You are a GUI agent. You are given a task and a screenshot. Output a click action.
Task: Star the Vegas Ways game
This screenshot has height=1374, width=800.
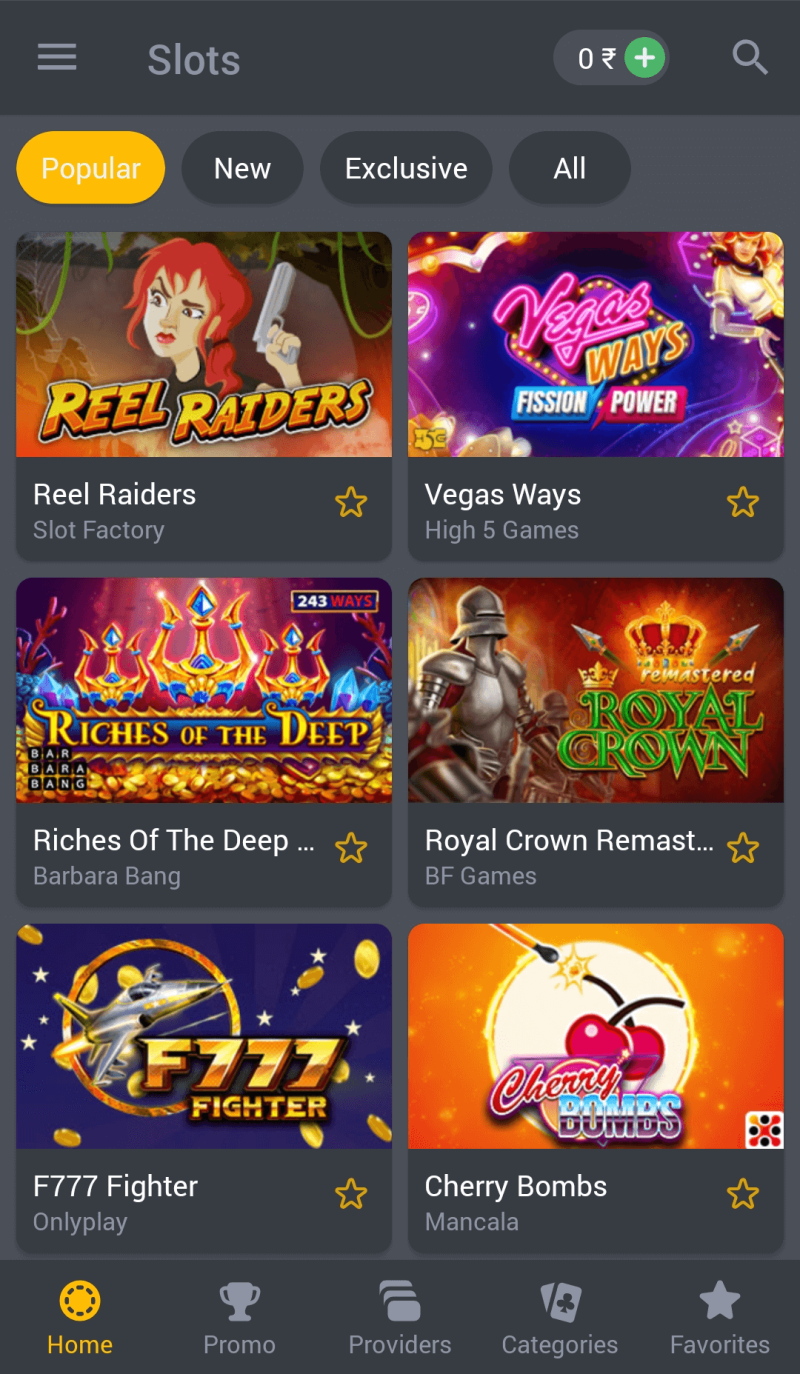(743, 502)
